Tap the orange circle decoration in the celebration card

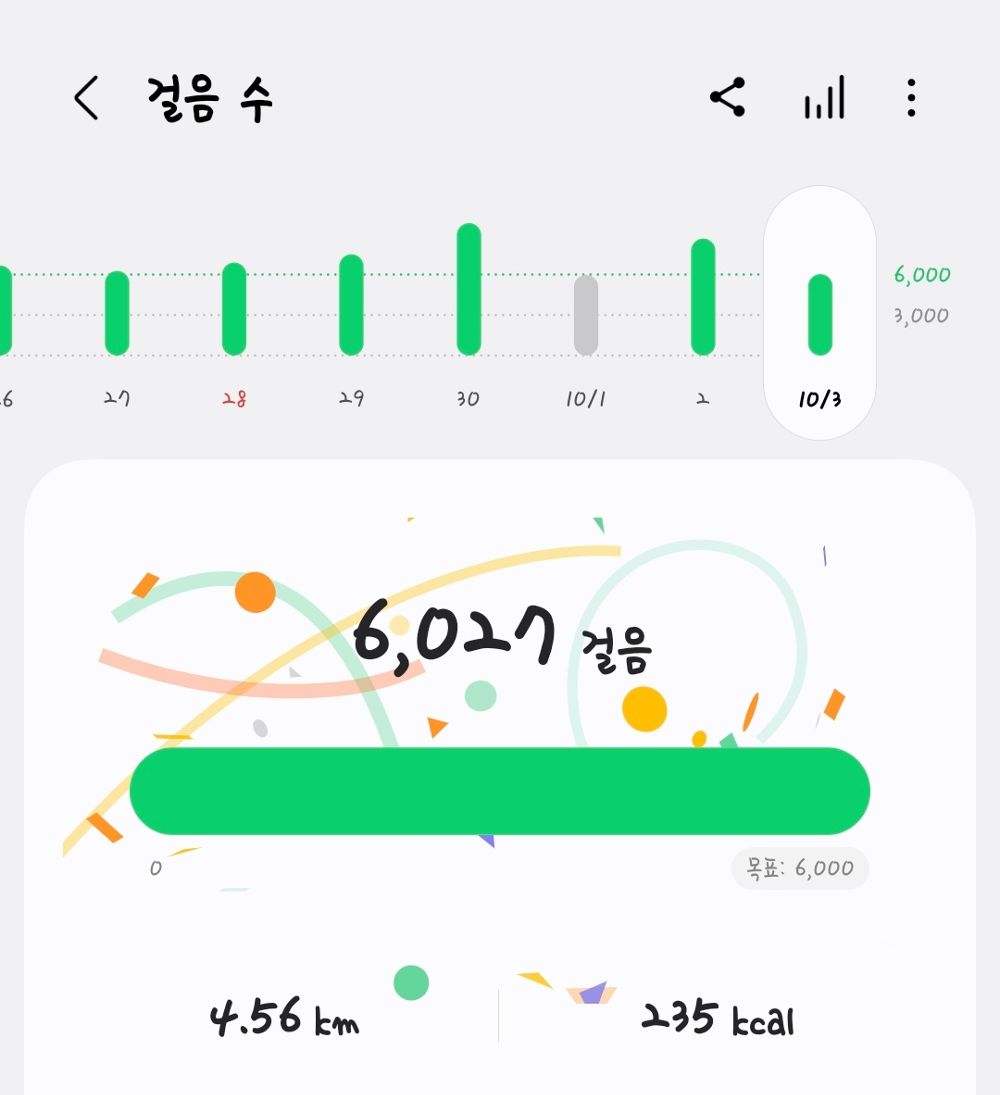tap(253, 592)
